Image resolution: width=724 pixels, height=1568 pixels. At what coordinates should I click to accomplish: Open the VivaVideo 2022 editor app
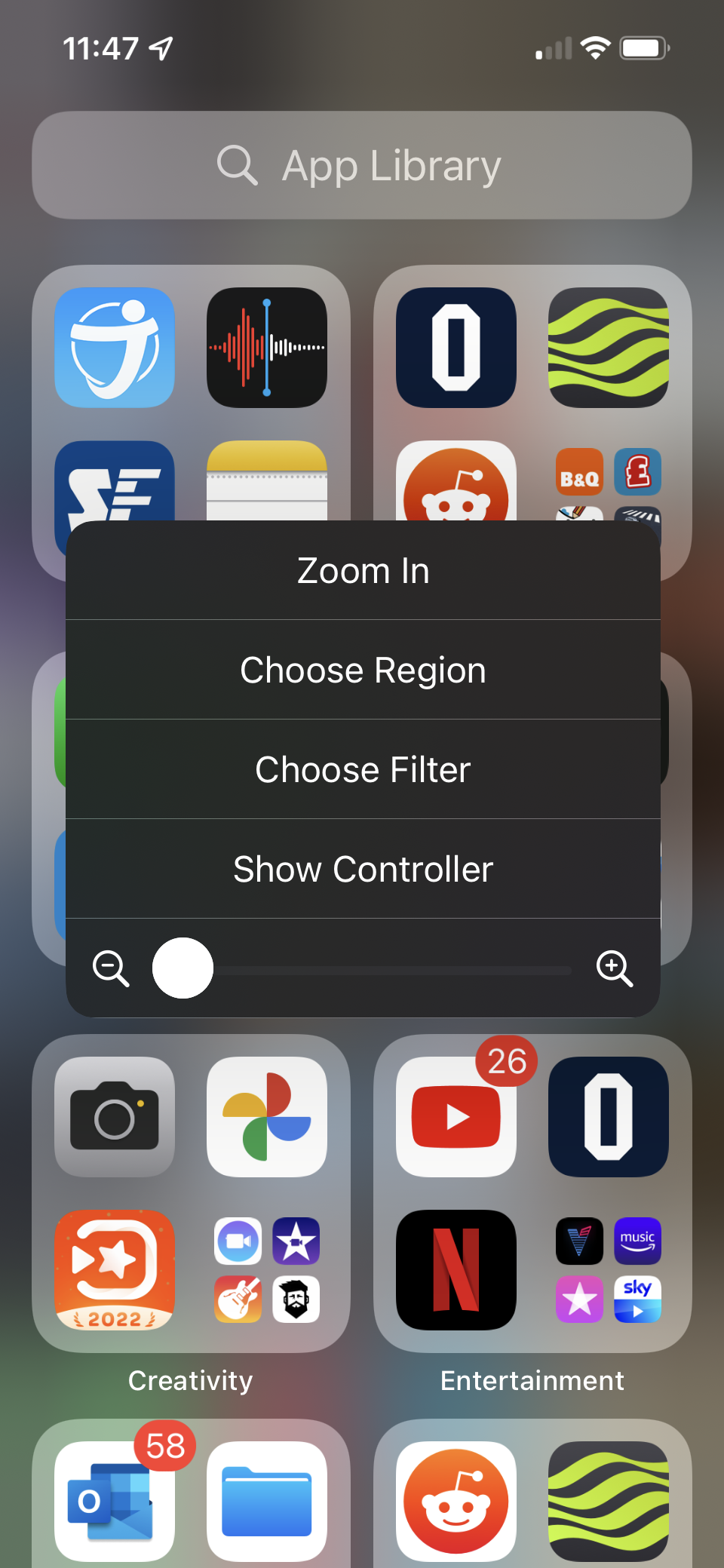pos(115,1270)
